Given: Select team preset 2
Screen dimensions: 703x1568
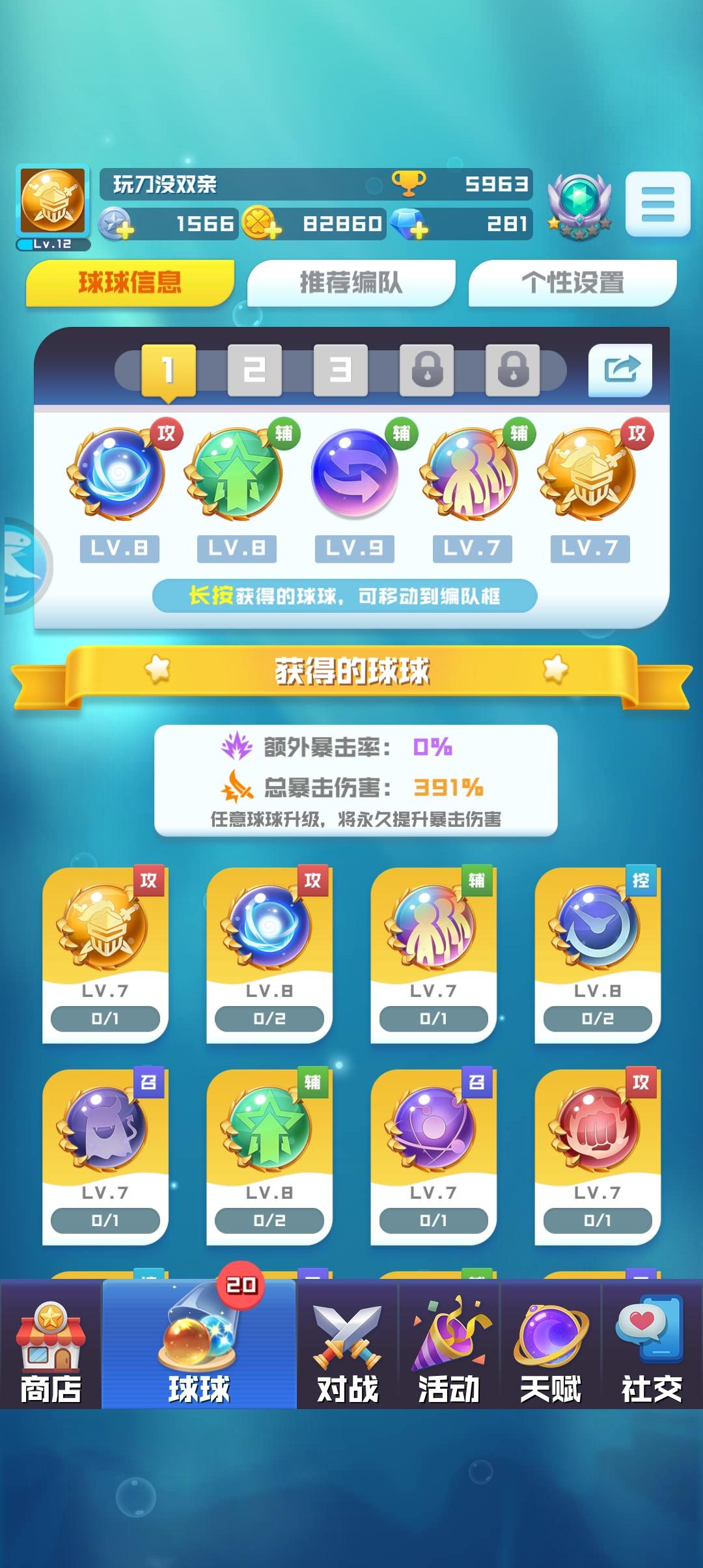Looking at the screenshot, I should click(x=256, y=369).
